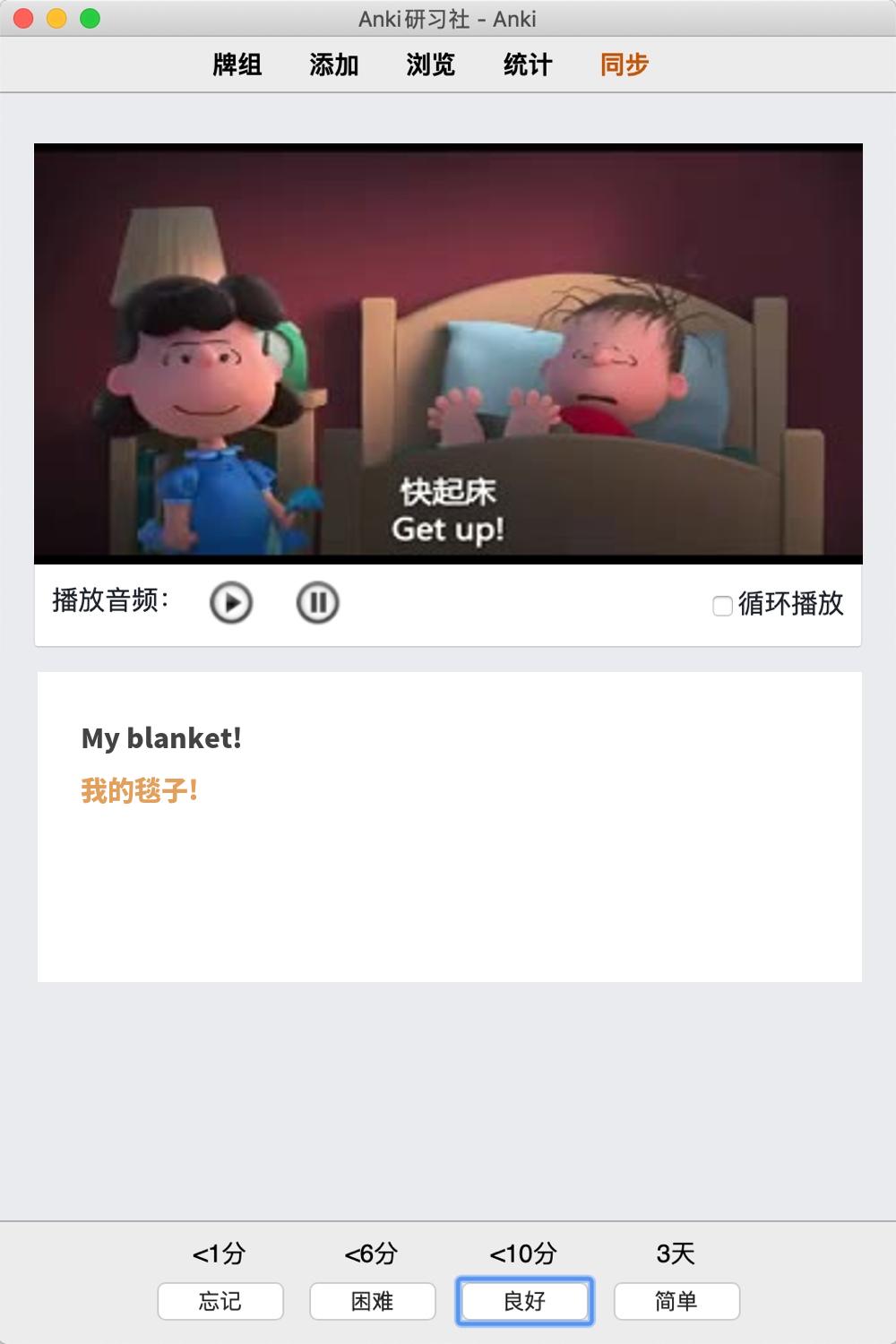The height and width of the screenshot is (1344, 896).
Task: Open the 统计 statistics view
Action: (528, 65)
